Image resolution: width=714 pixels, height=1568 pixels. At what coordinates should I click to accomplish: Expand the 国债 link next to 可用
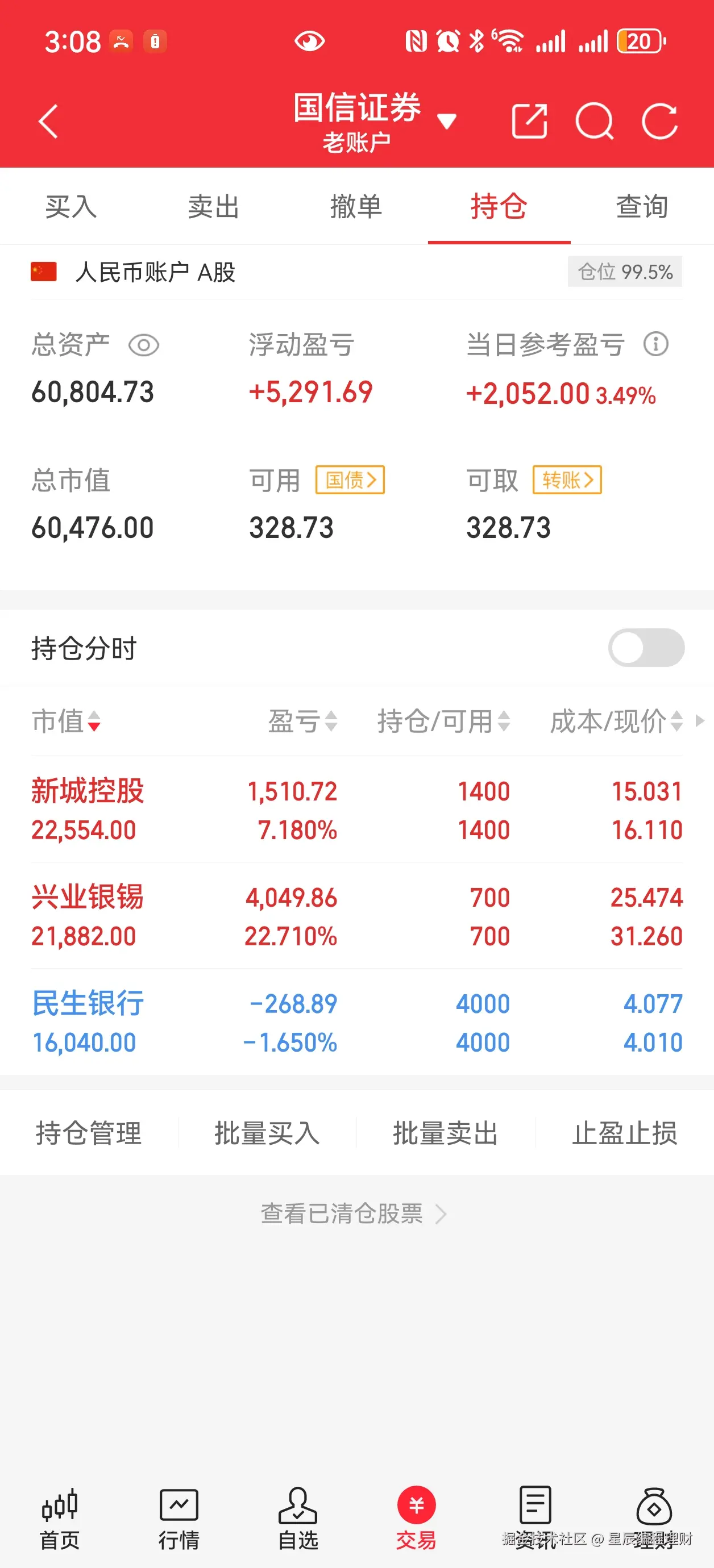point(350,480)
